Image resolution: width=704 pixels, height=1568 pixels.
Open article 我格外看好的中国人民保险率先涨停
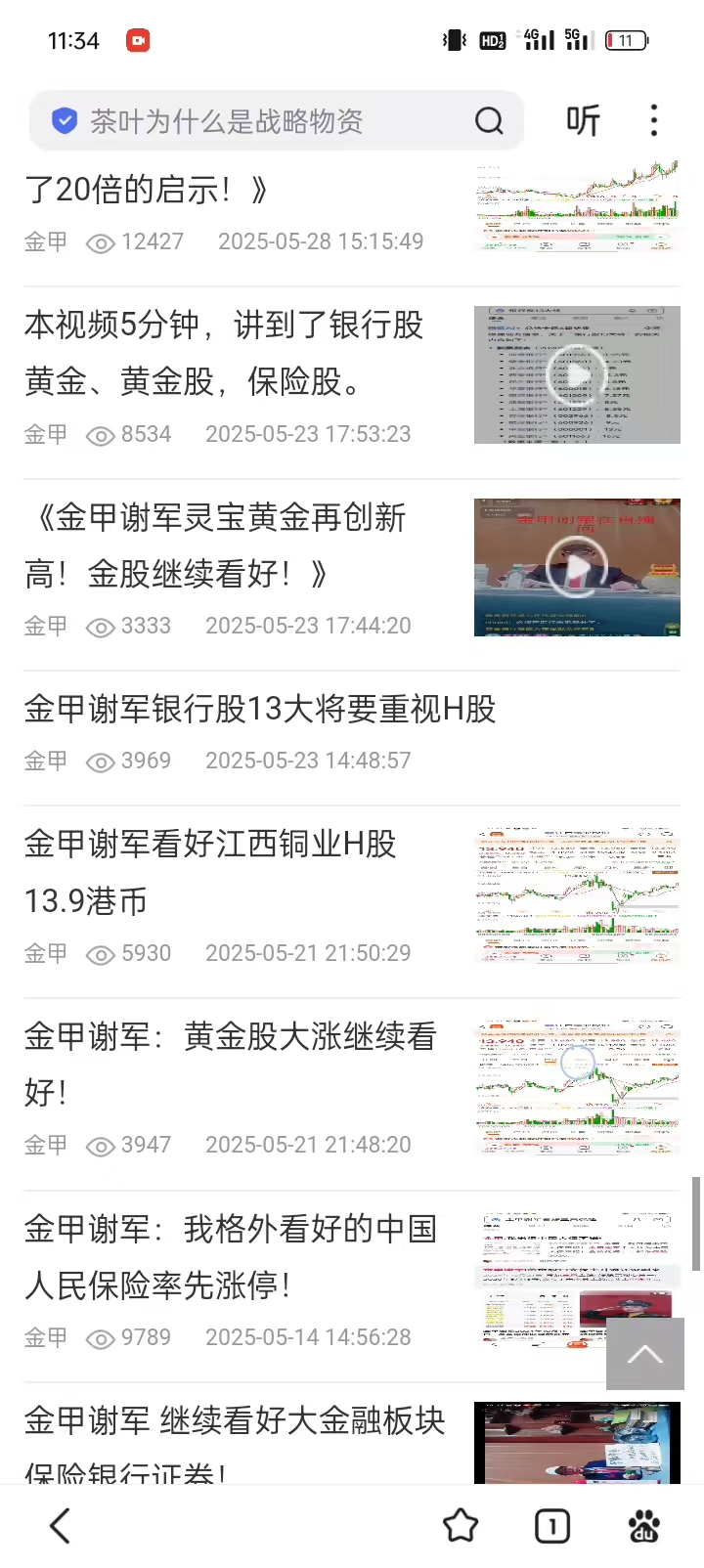(x=231, y=1257)
